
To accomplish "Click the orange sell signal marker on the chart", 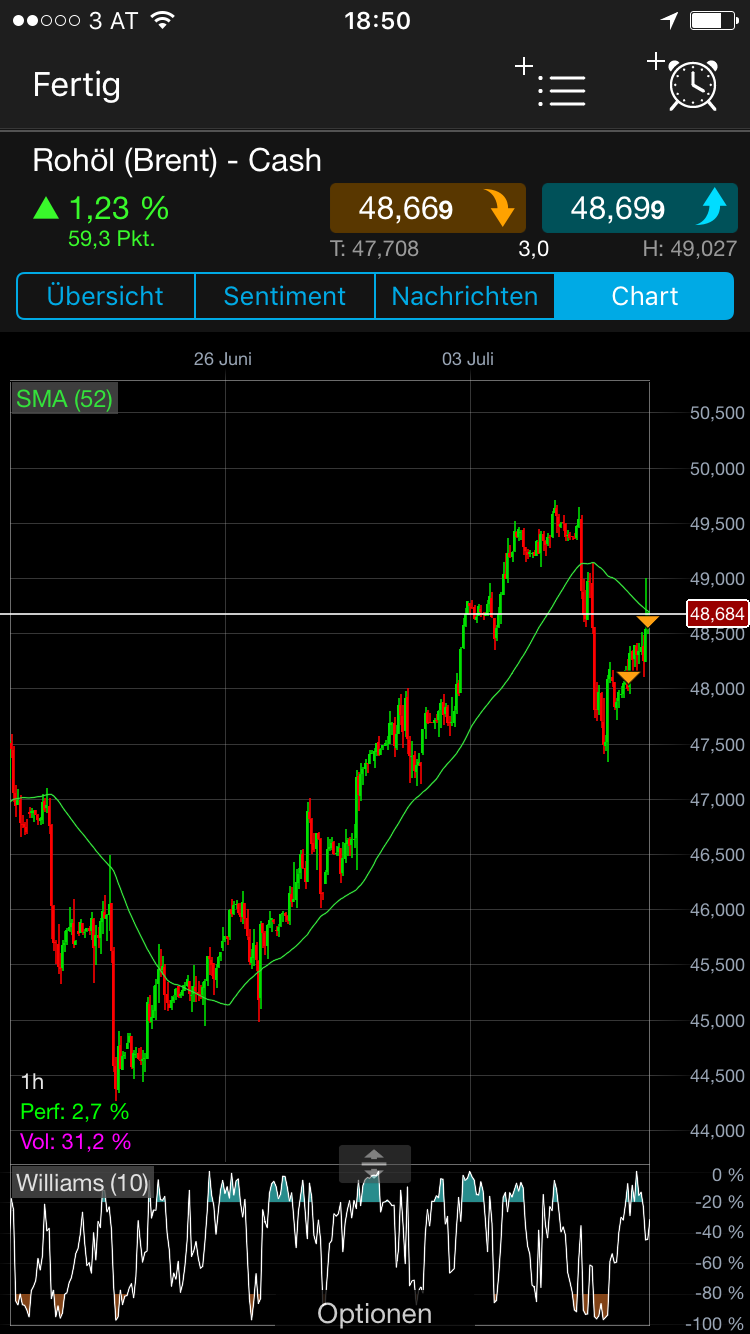I will click(648, 621).
